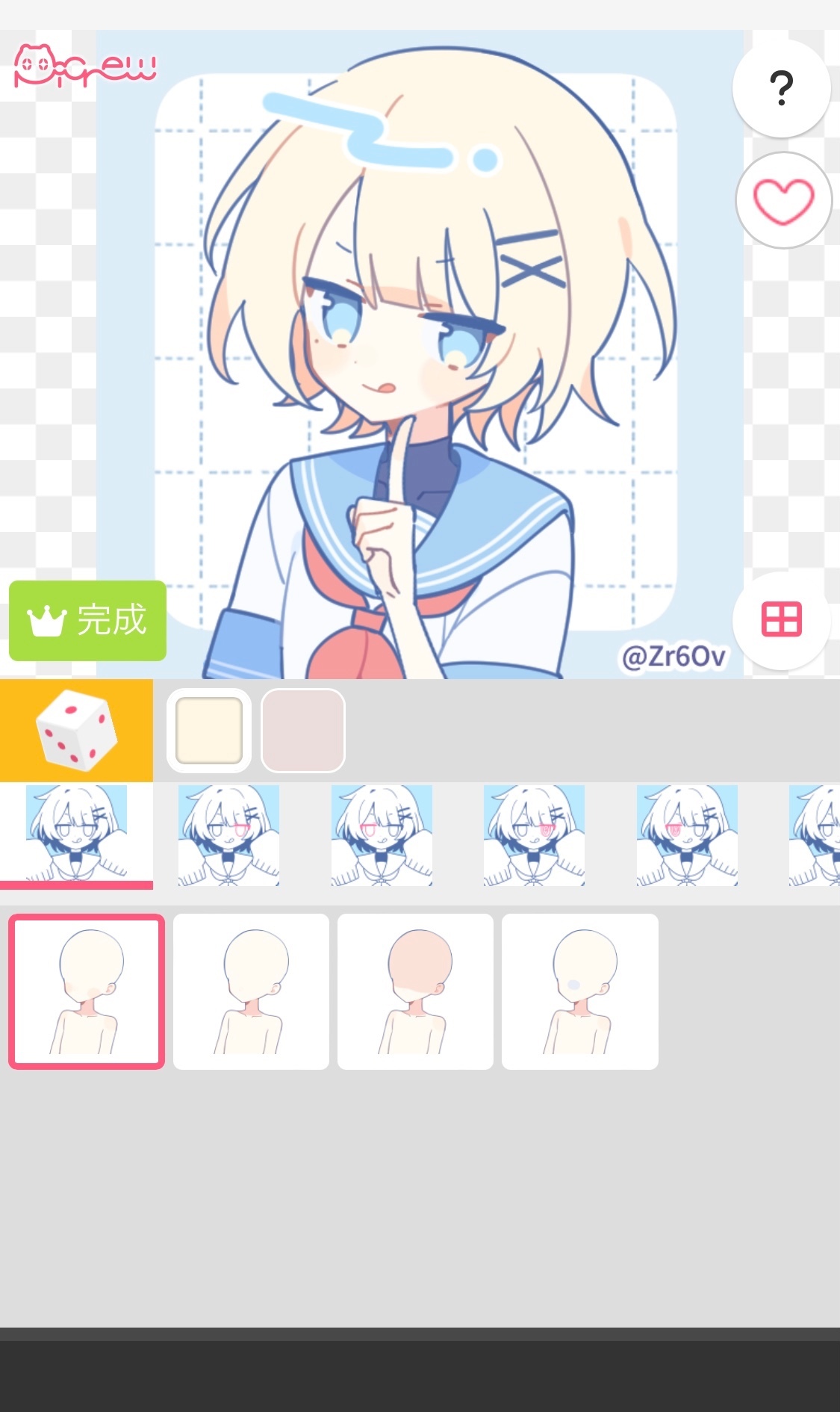This screenshot has height=1412, width=840.
Task: Randomize the avatar with the dice
Action: [76, 731]
